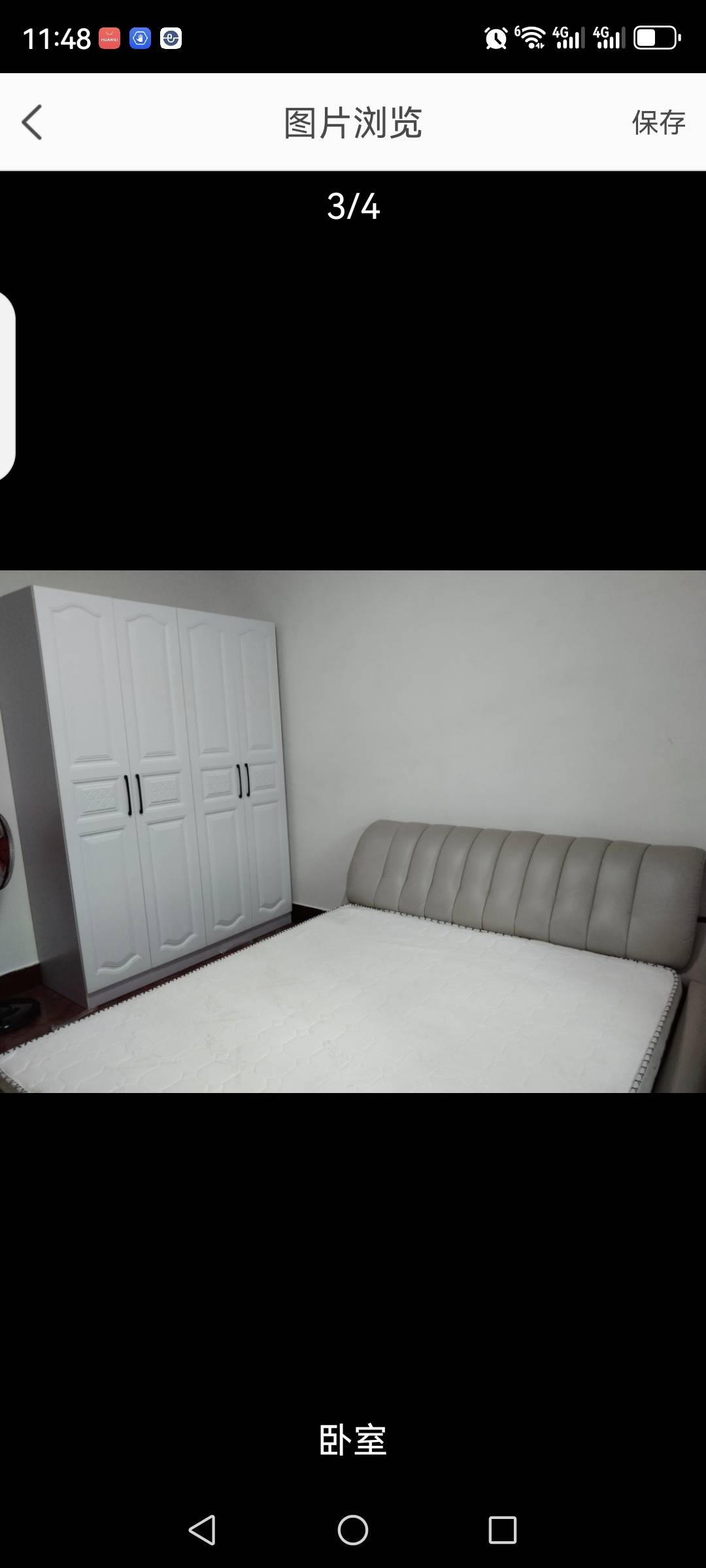Go back from the image browser
Screen dimensions: 706x1568
[32, 122]
